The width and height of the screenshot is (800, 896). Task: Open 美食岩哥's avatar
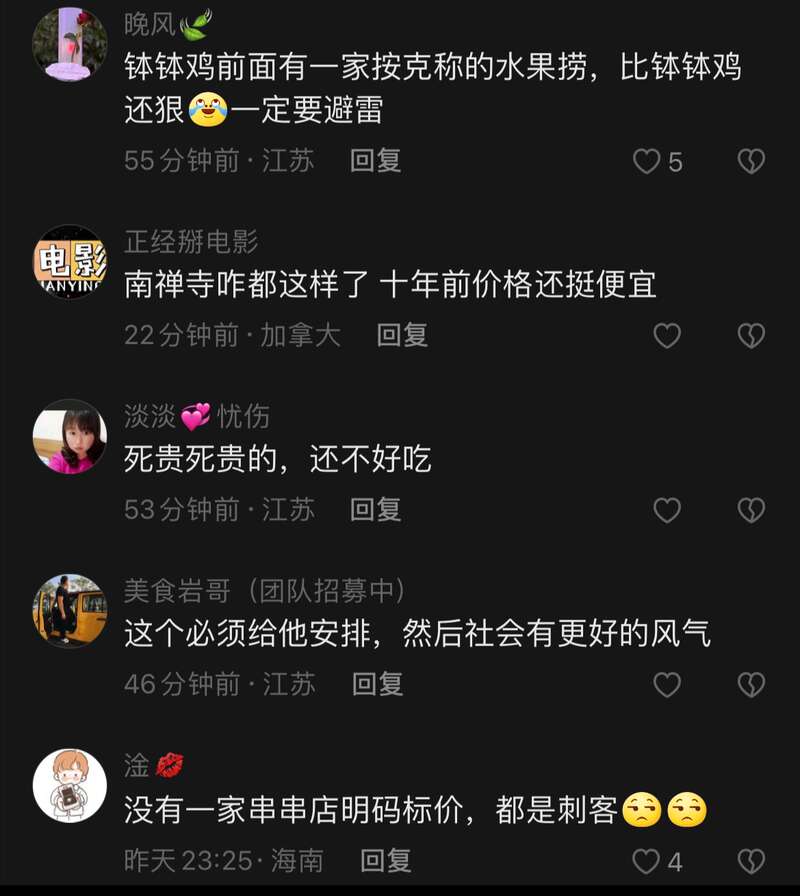(x=69, y=610)
